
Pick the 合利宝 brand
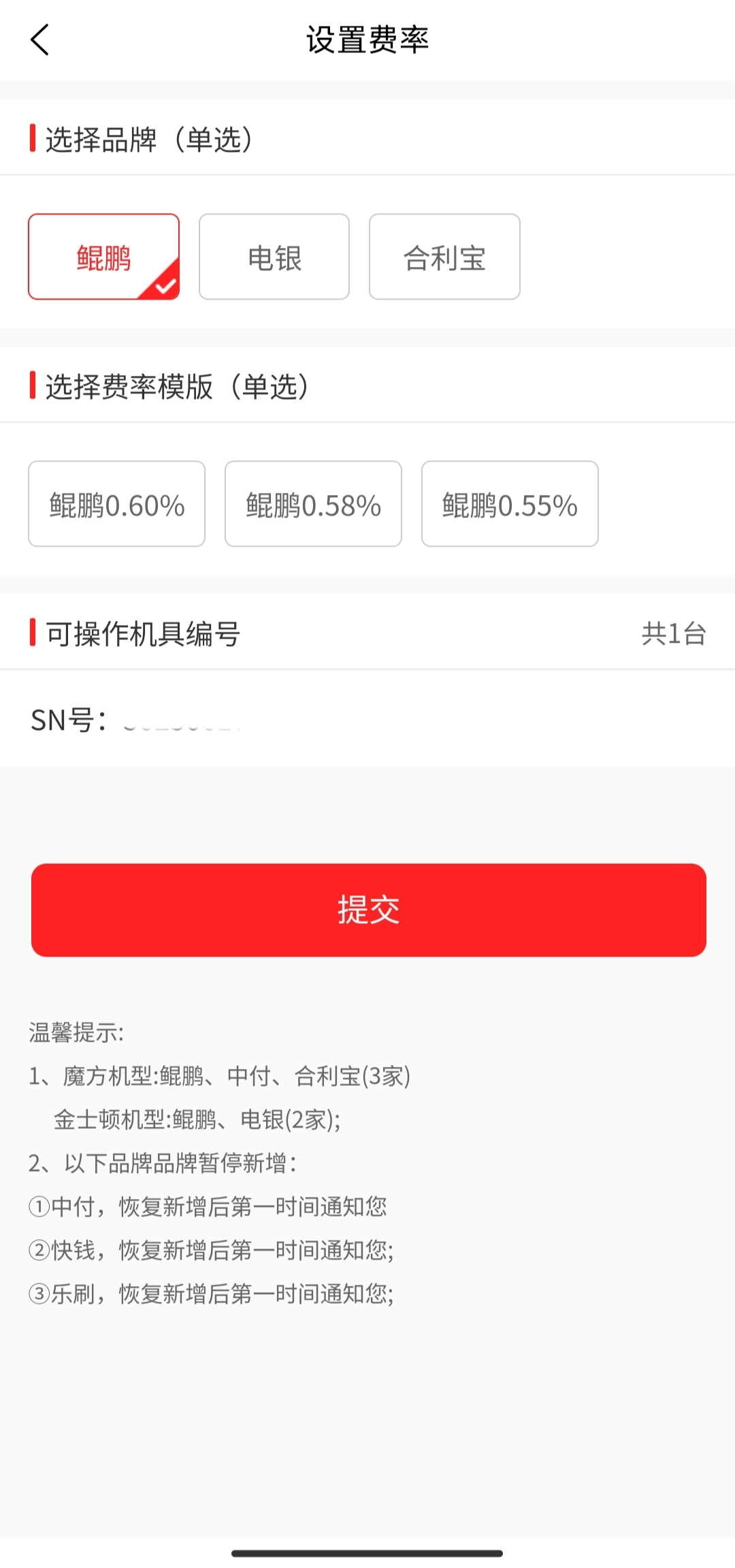(444, 257)
